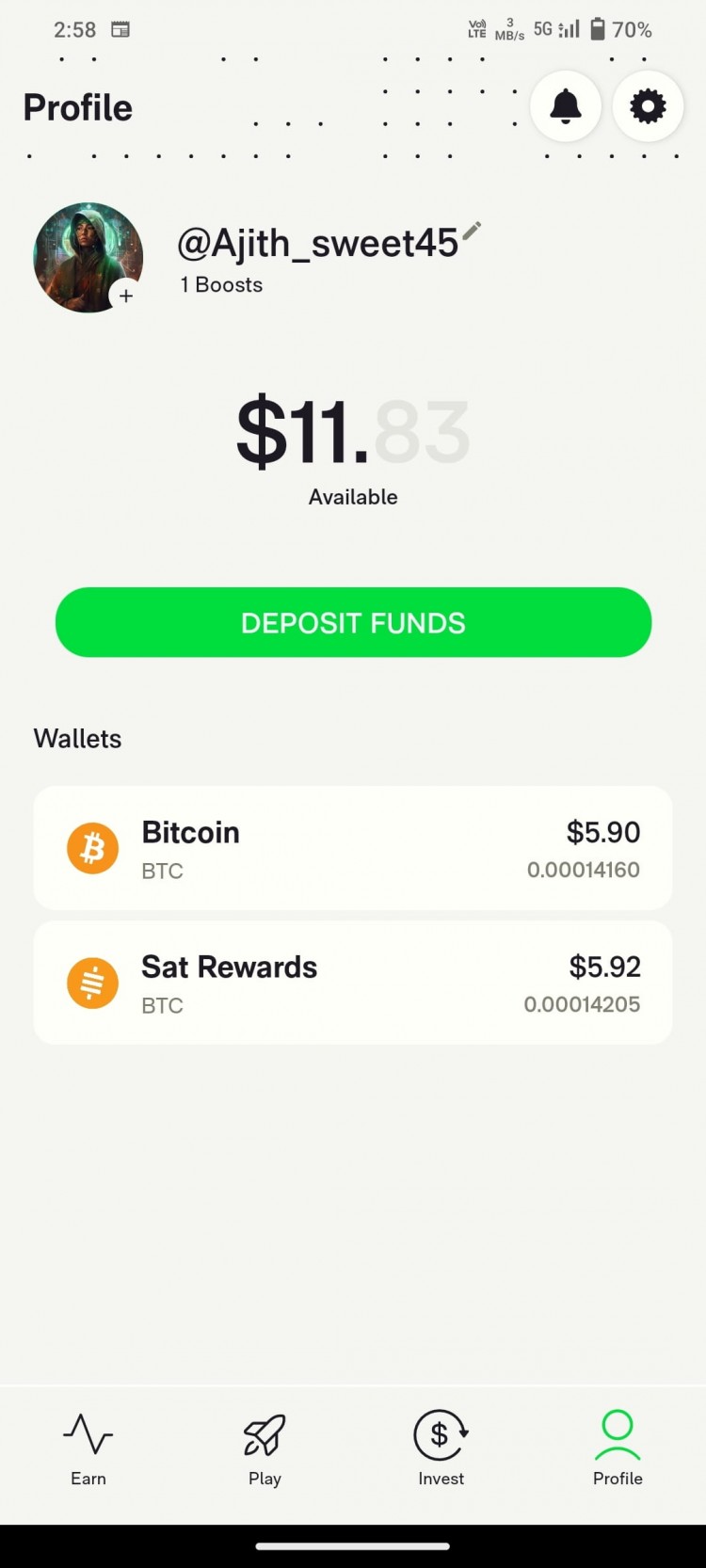Go to the Play tab
Image resolution: width=706 pixels, height=1568 pixels.
(x=265, y=1449)
